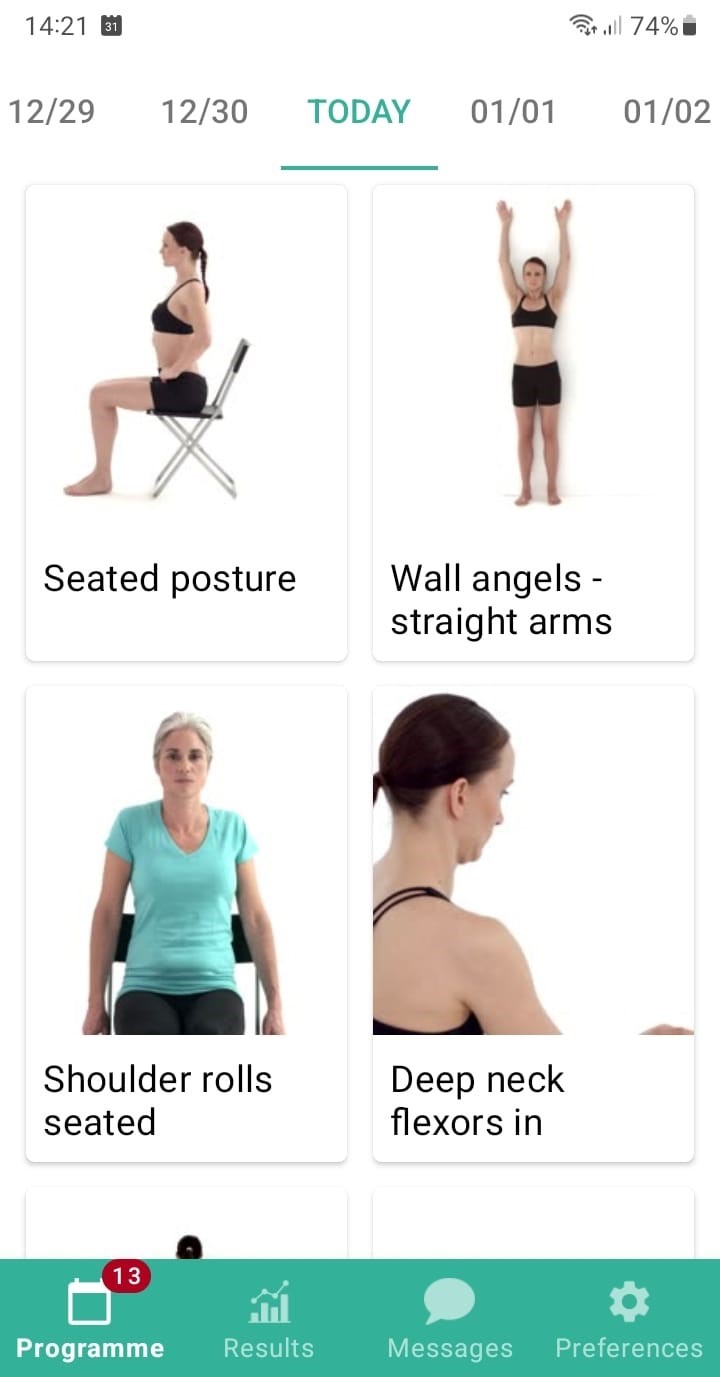
Task: Open the Deep neck flexors exercise card
Action: coord(533,922)
